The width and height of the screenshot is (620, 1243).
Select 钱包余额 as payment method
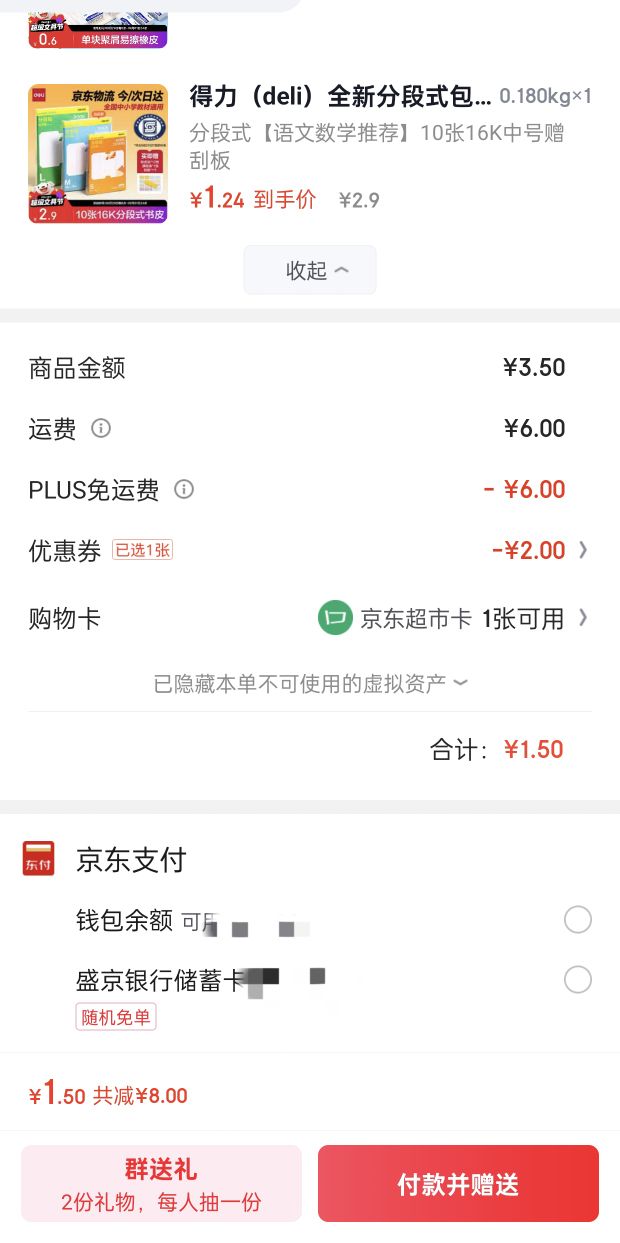tap(578, 919)
